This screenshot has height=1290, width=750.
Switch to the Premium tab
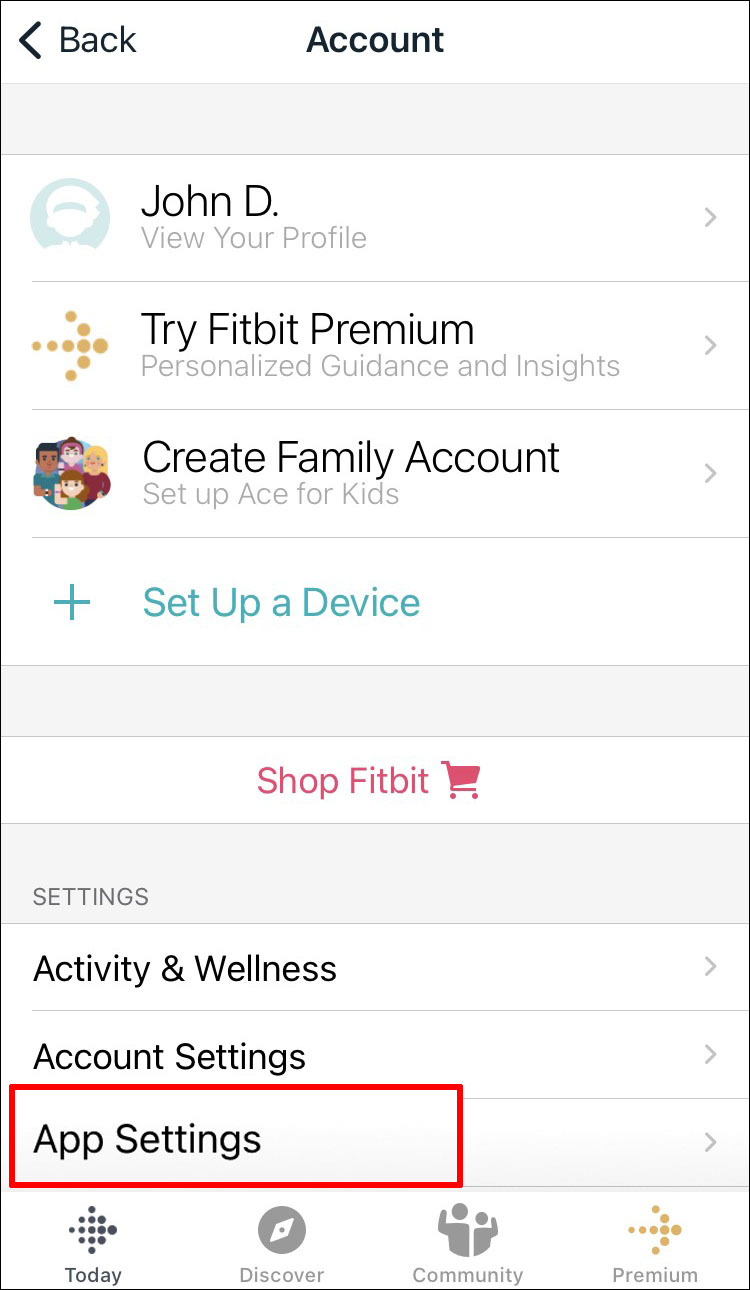point(655,1244)
